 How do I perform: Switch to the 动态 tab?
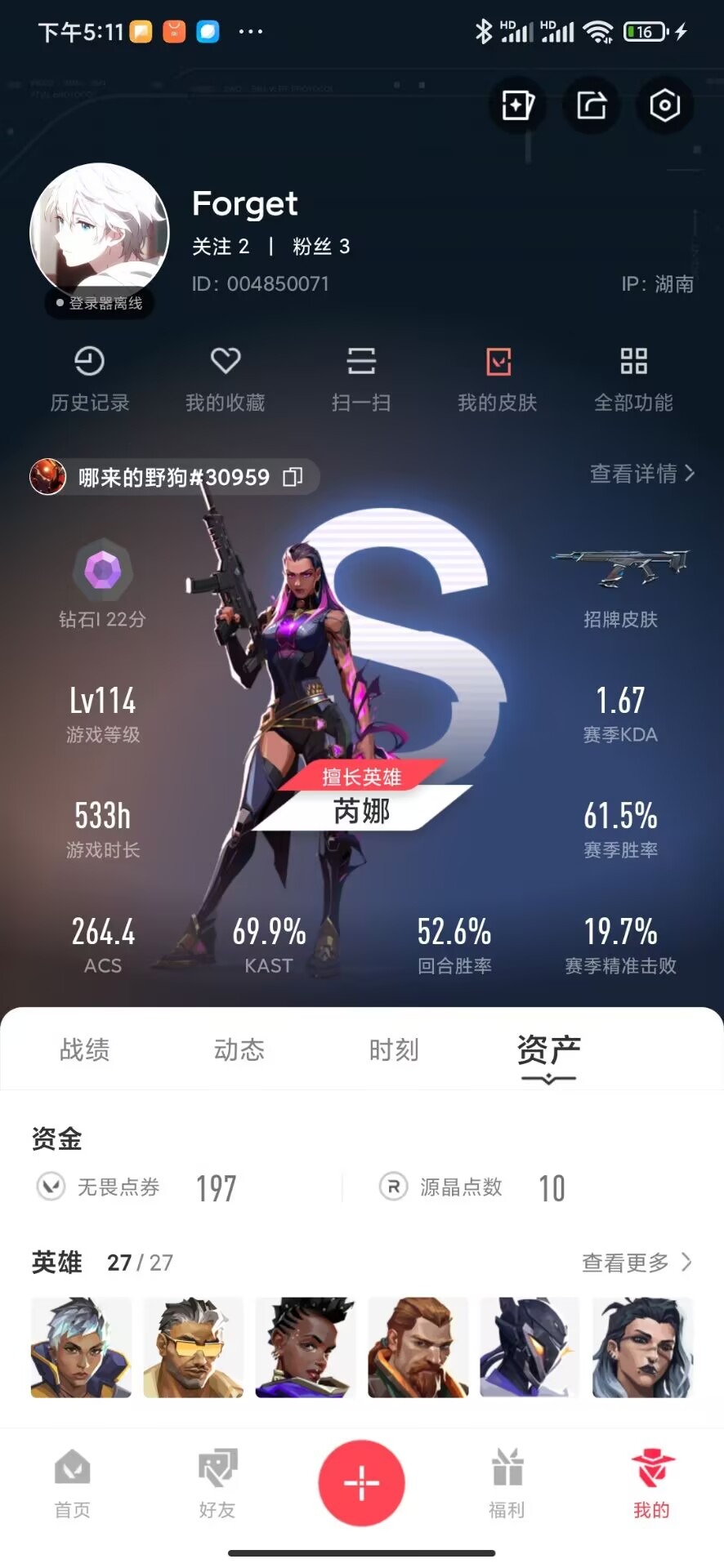pos(239,1049)
